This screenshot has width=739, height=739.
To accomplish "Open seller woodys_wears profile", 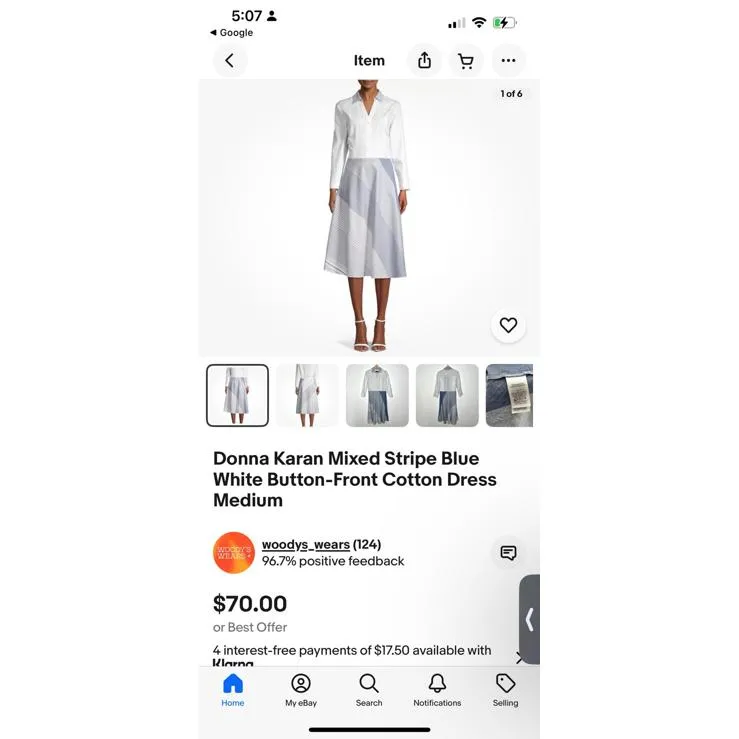I will (x=305, y=545).
